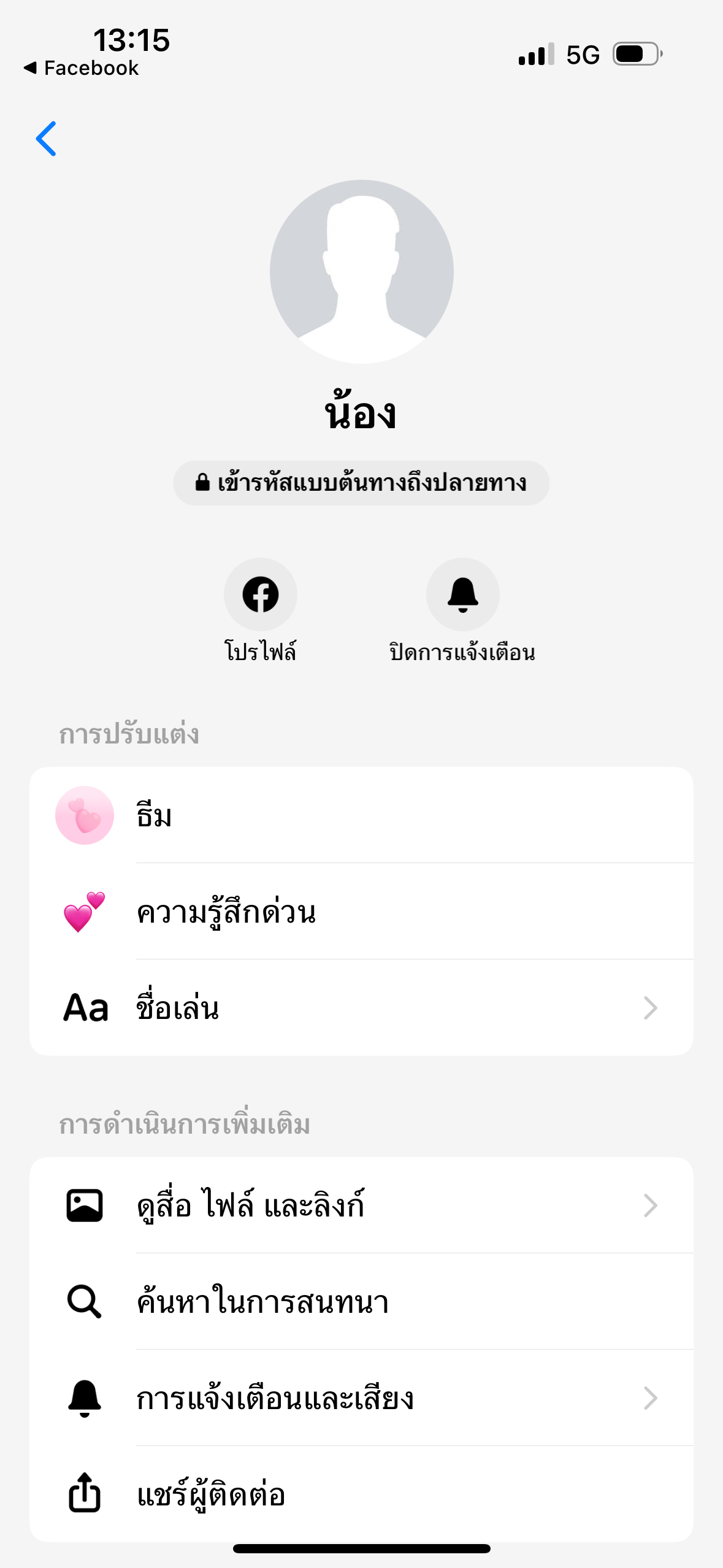Open the theme setting (ธีม)

pyautogui.click(x=361, y=815)
